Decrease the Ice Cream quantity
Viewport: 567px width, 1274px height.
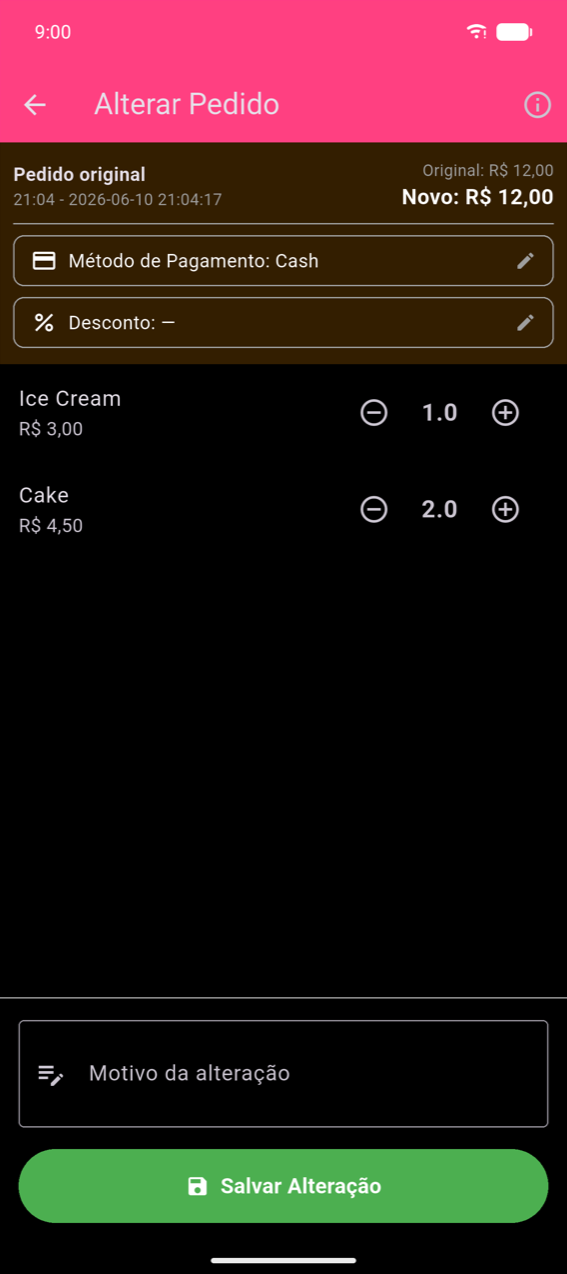374,412
